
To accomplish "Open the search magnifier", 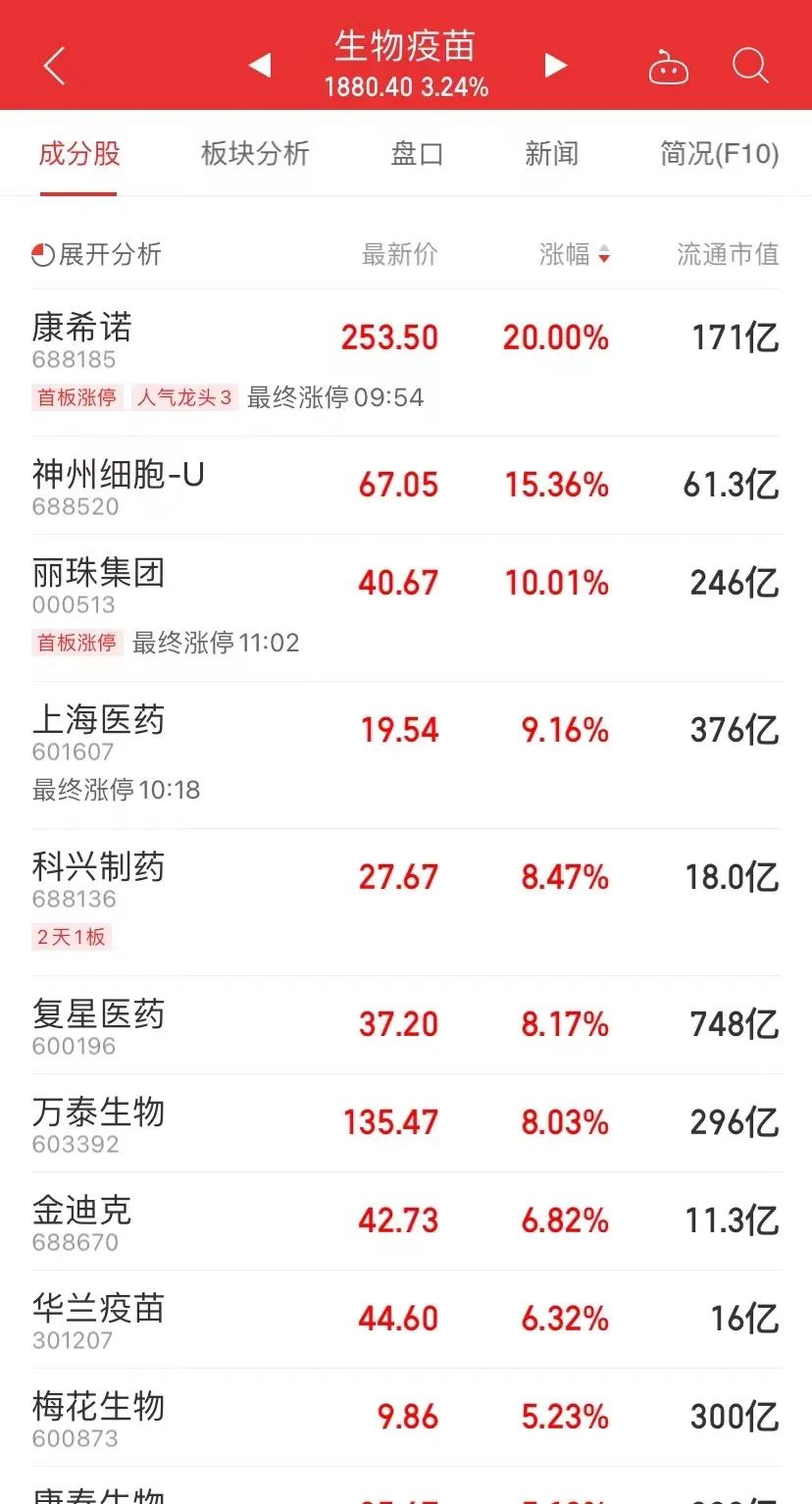I will tap(750, 67).
